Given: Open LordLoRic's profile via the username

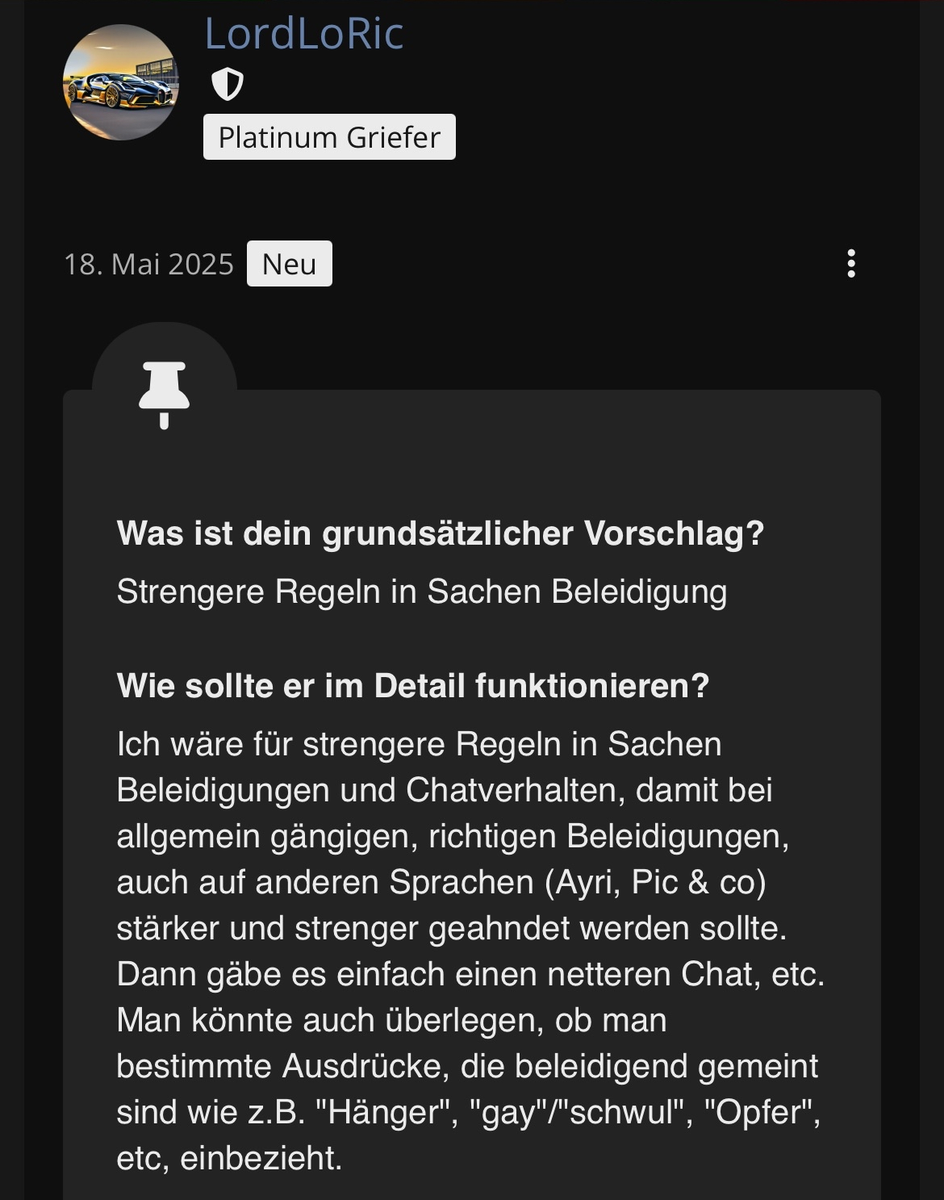Looking at the screenshot, I should click(x=304, y=33).
